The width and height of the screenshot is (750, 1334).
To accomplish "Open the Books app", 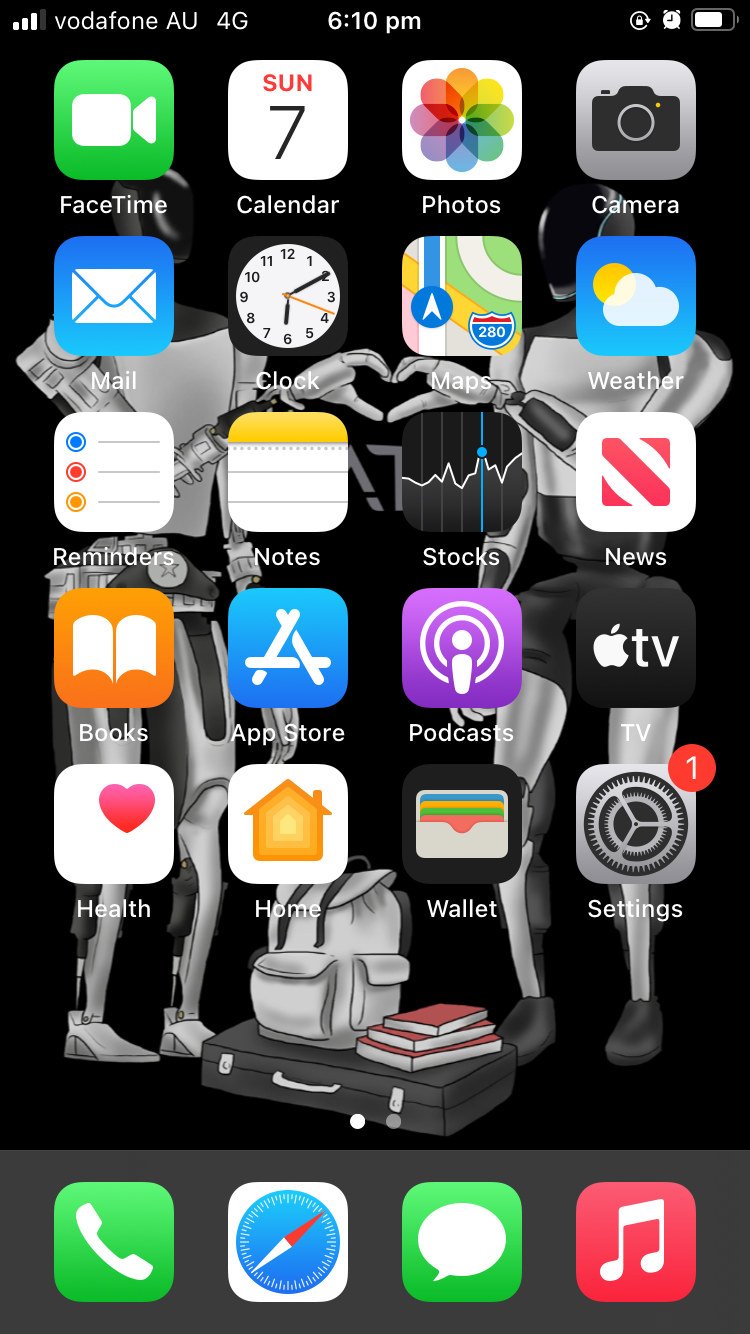I will click(114, 648).
